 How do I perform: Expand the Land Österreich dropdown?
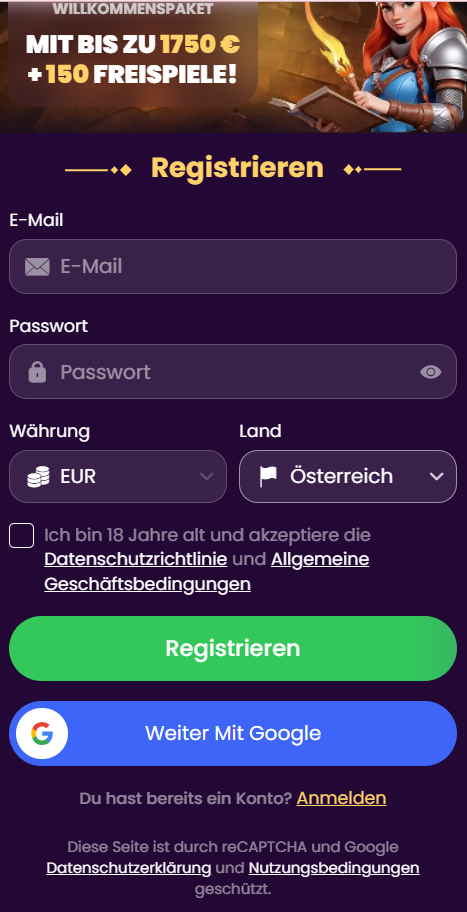(348, 476)
